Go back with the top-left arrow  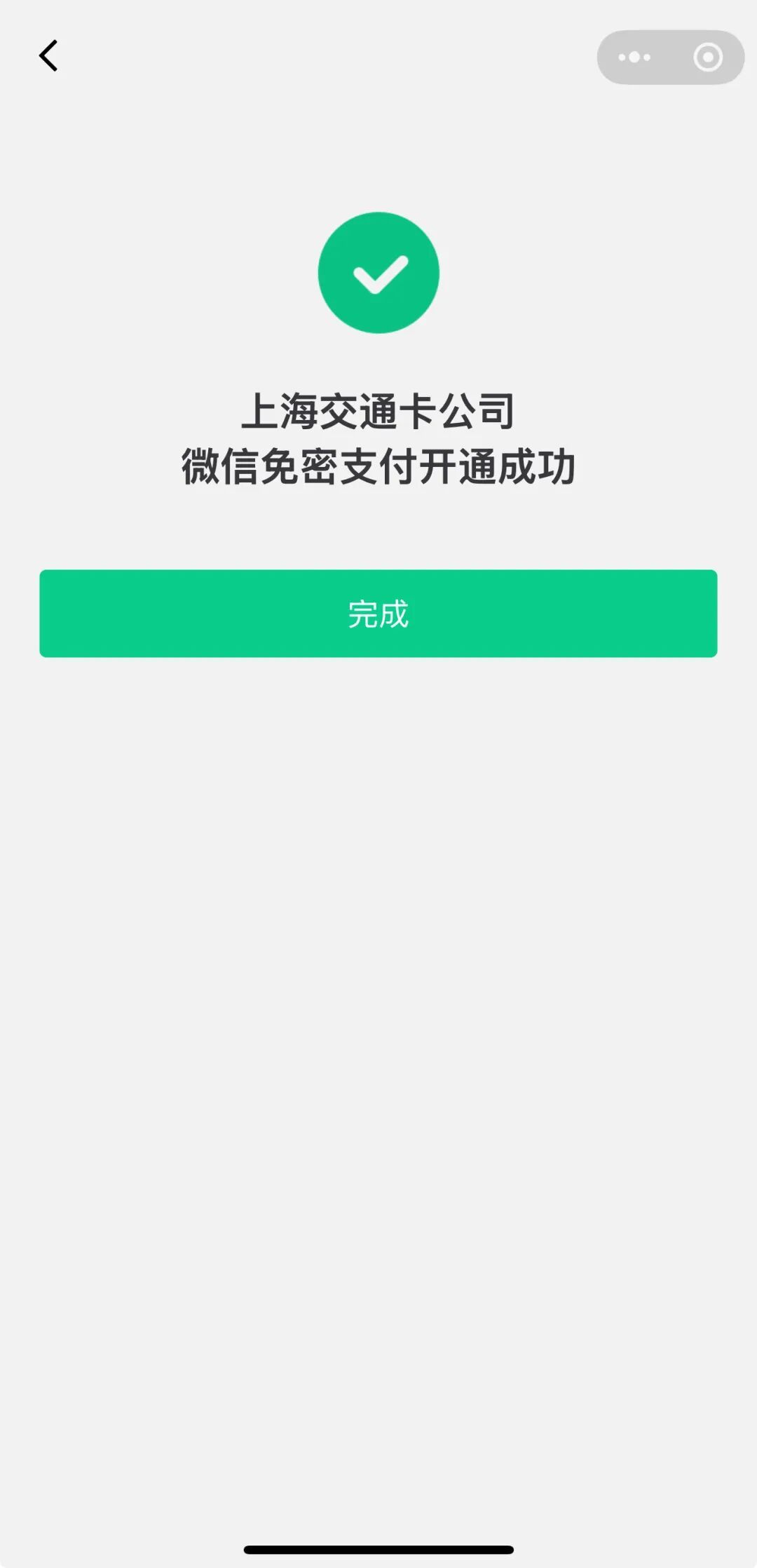coord(48,56)
